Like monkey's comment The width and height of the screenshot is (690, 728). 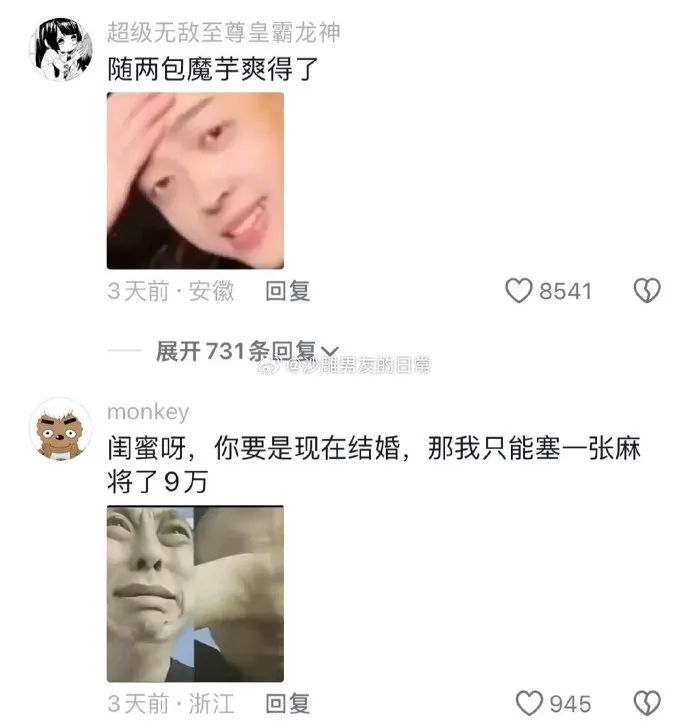pos(529,704)
